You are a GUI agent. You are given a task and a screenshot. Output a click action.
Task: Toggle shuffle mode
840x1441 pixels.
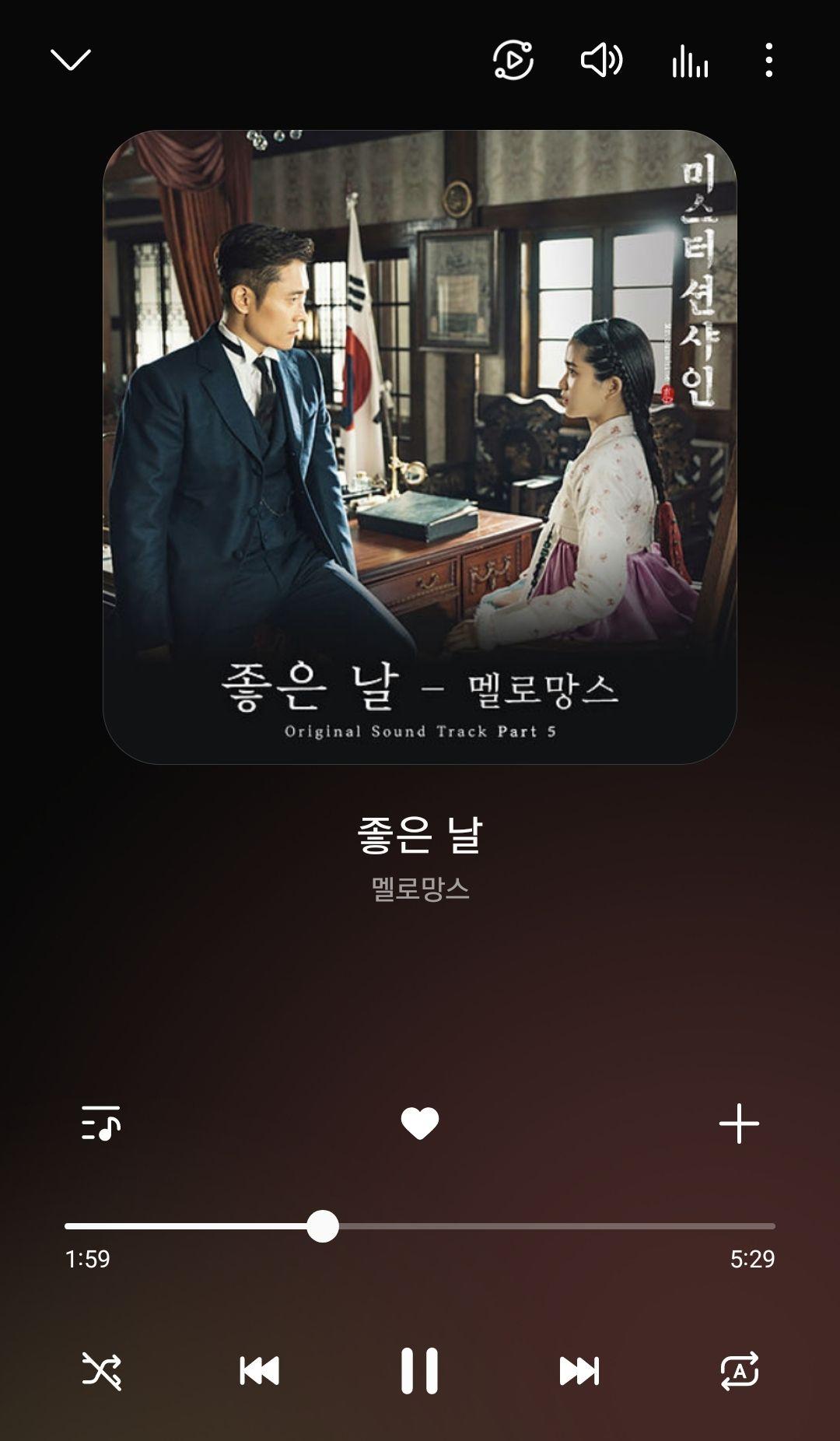coord(101,1370)
